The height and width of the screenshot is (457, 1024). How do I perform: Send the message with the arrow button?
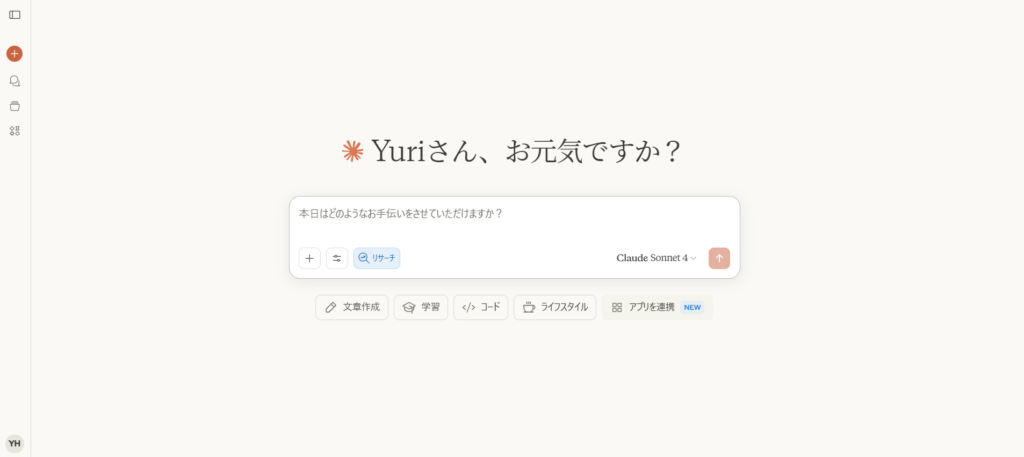(x=719, y=258)
